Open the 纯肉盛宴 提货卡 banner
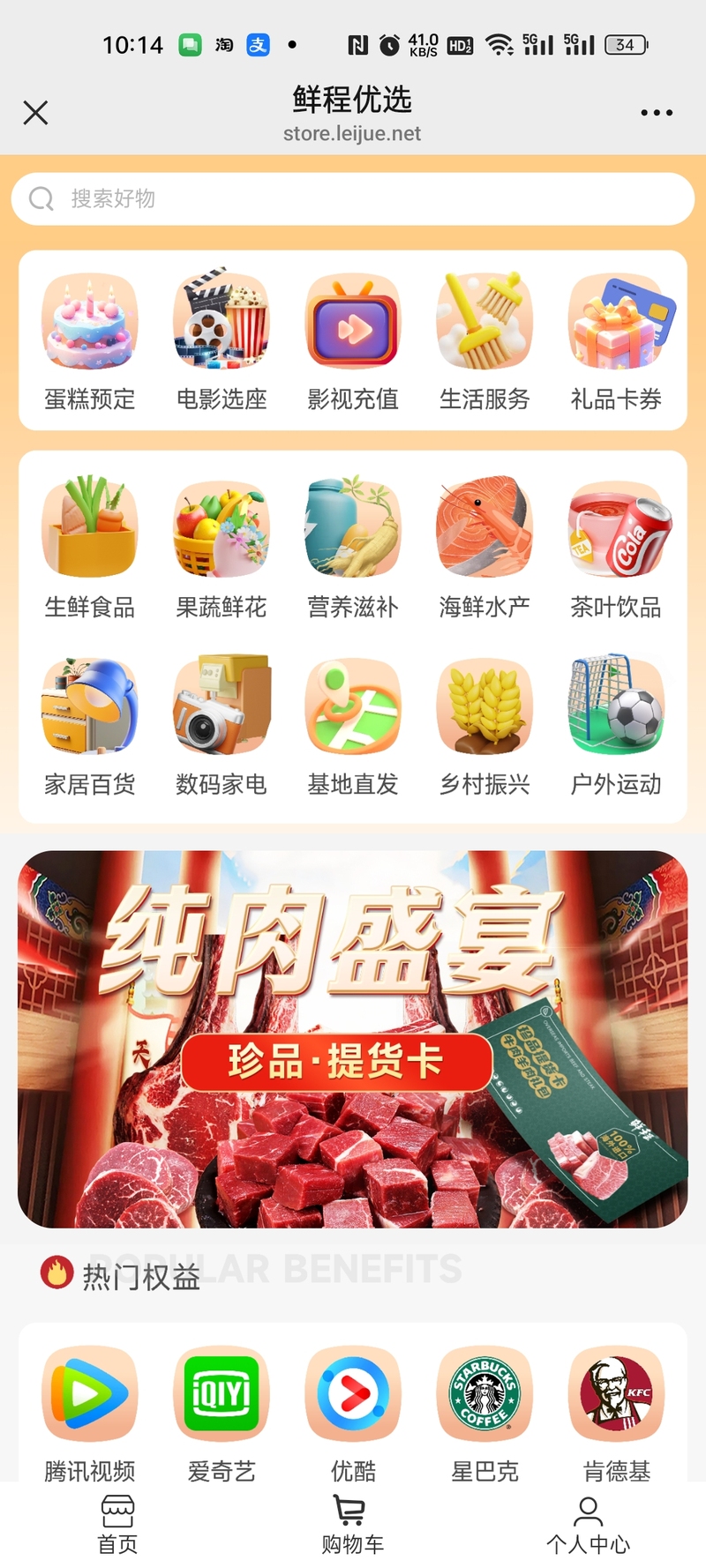This screenshot has width=706, height=1568. 353,1039
